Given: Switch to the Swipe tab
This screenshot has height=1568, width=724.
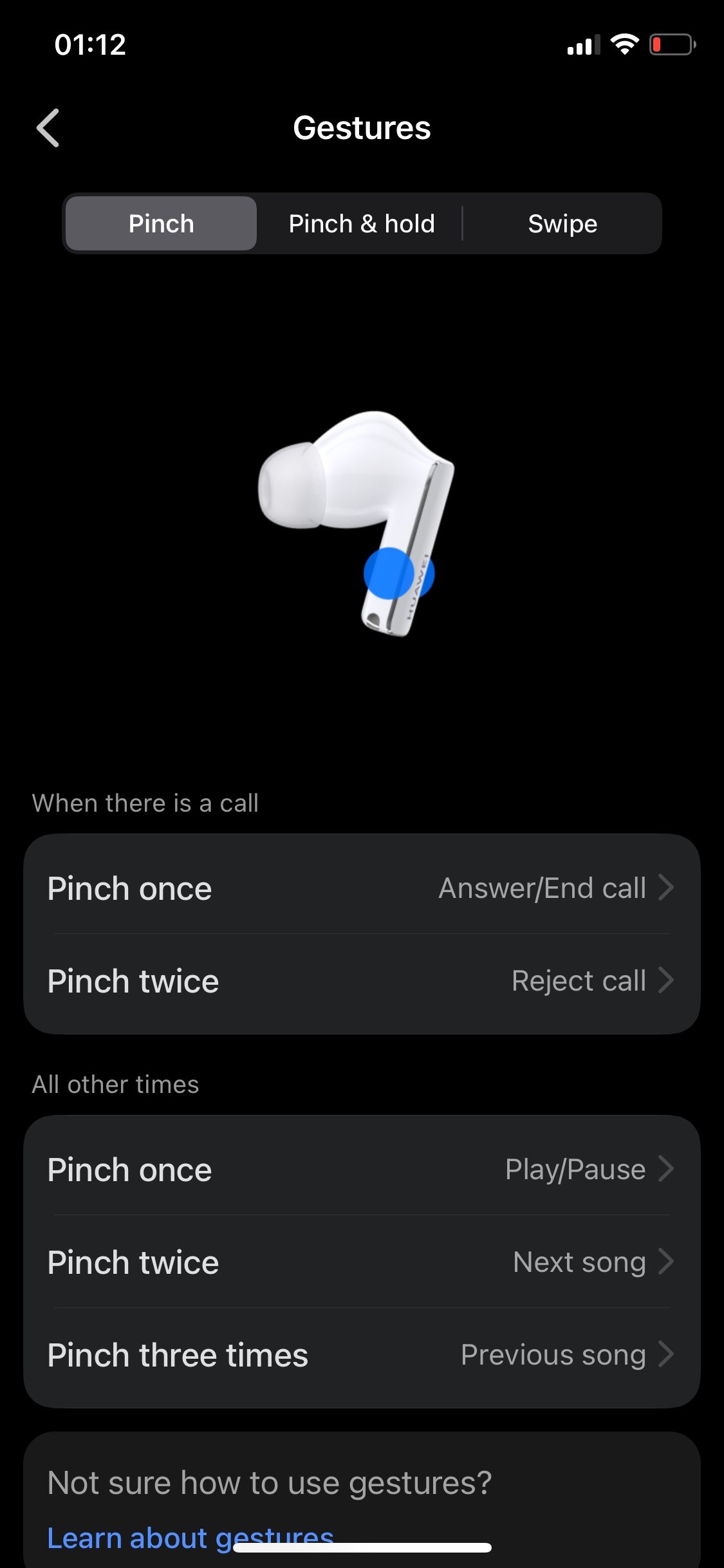Looking at the screenshot, I should click(x=562, y=223).
